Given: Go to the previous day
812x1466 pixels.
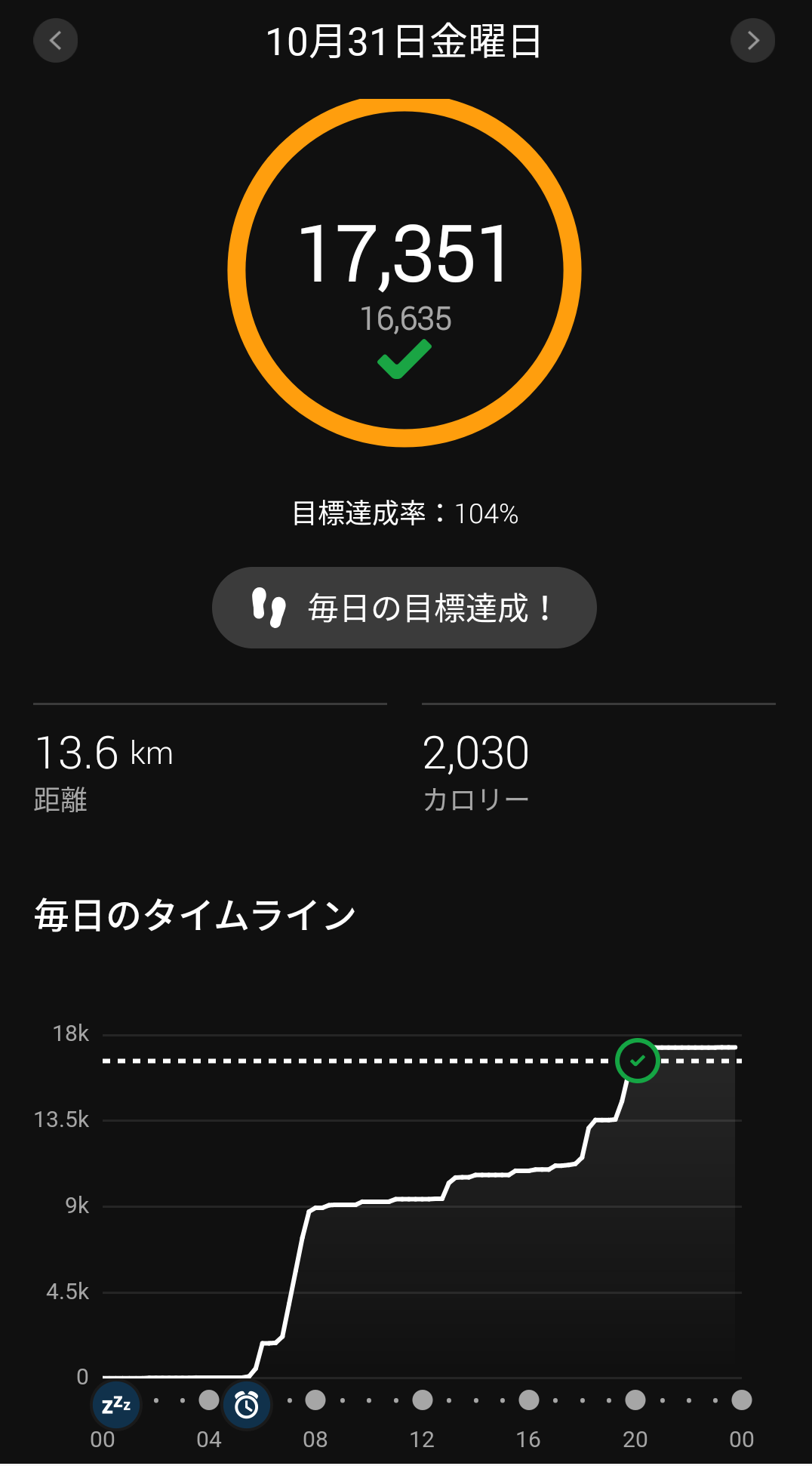Looking at the screenshot, I should point(56,41).
